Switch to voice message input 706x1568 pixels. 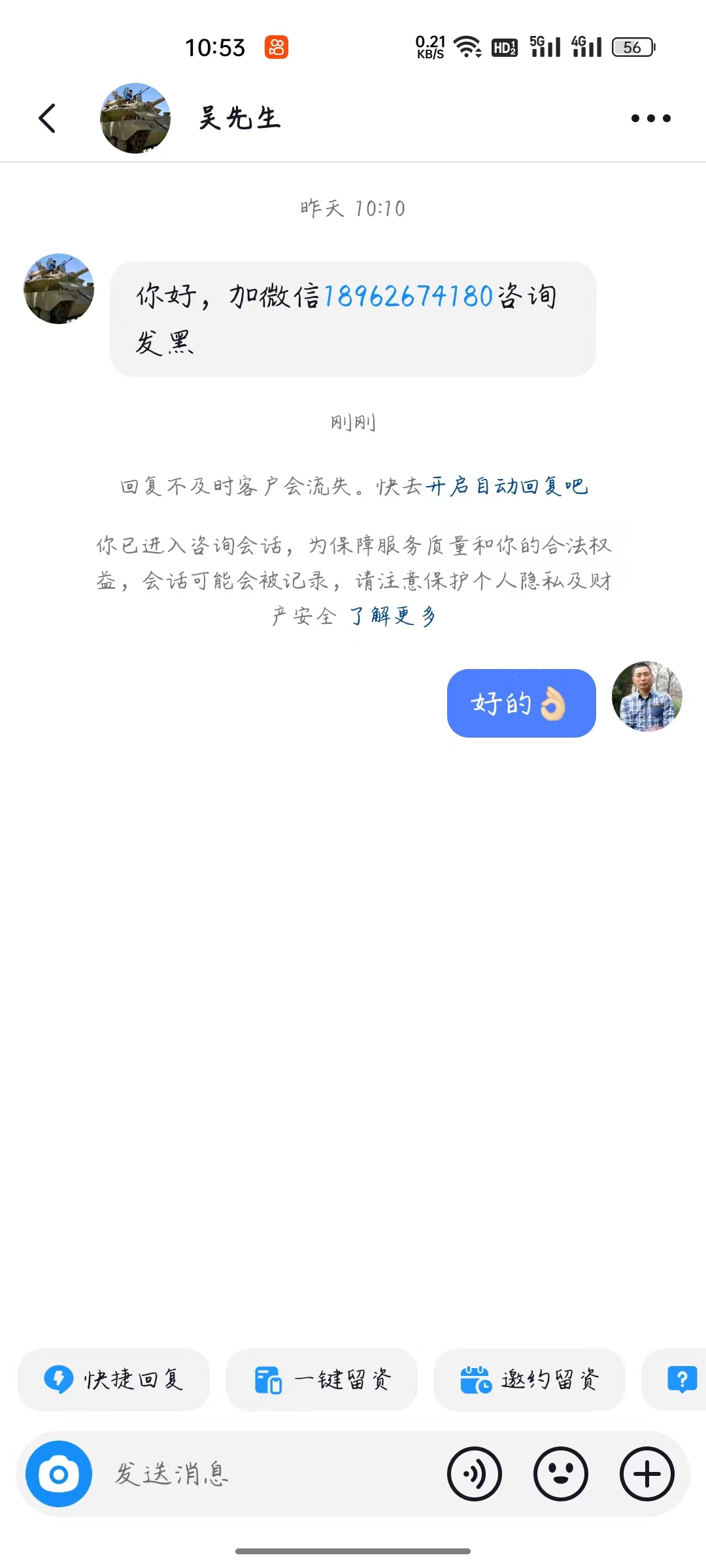tap(475, 1474)
